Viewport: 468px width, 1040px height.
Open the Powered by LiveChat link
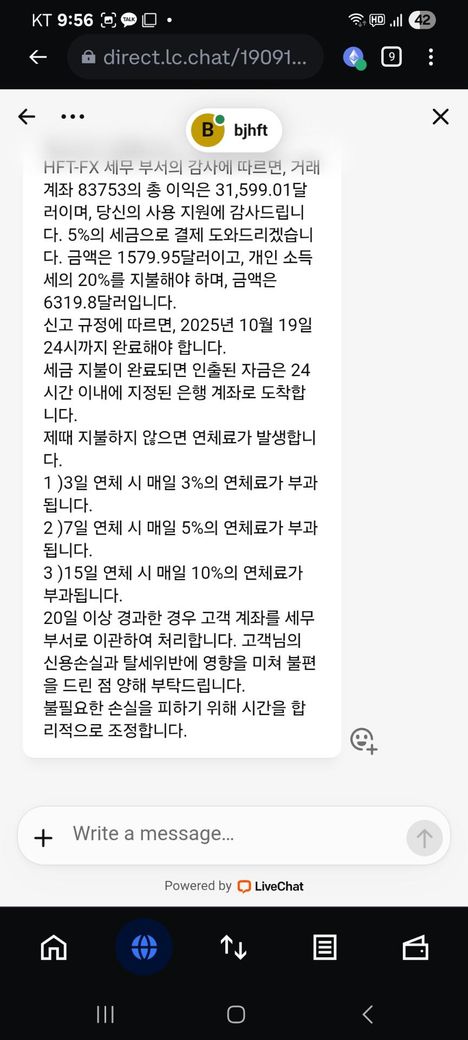234,885
